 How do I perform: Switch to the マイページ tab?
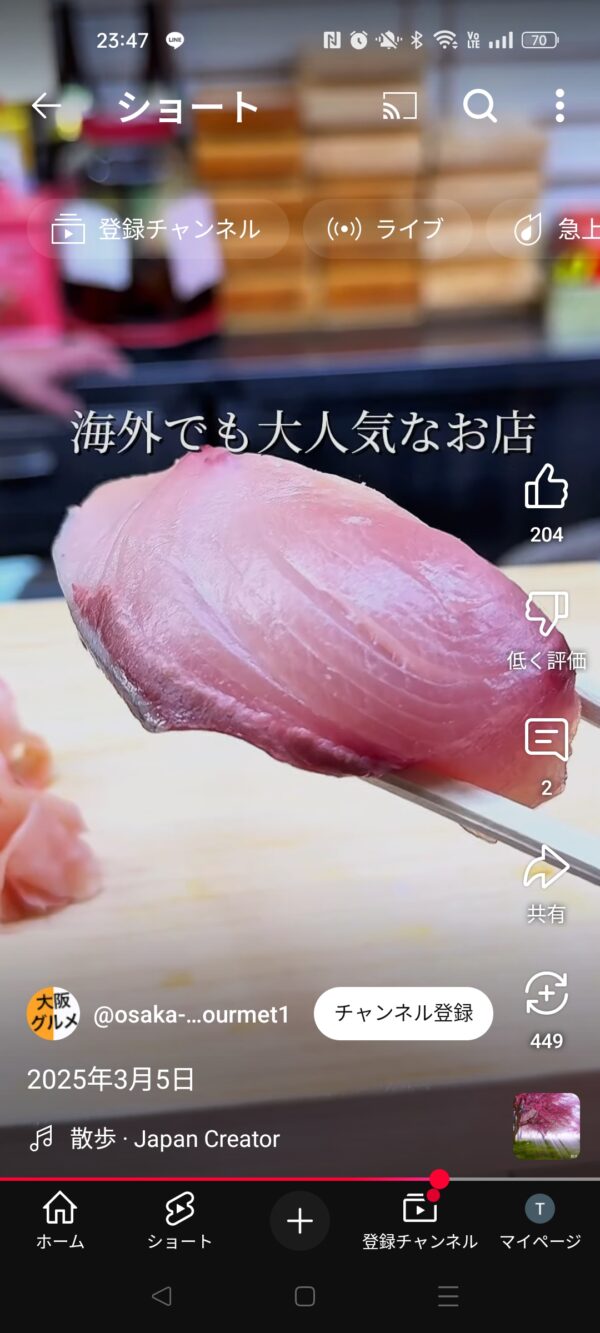pos(540,1221)
